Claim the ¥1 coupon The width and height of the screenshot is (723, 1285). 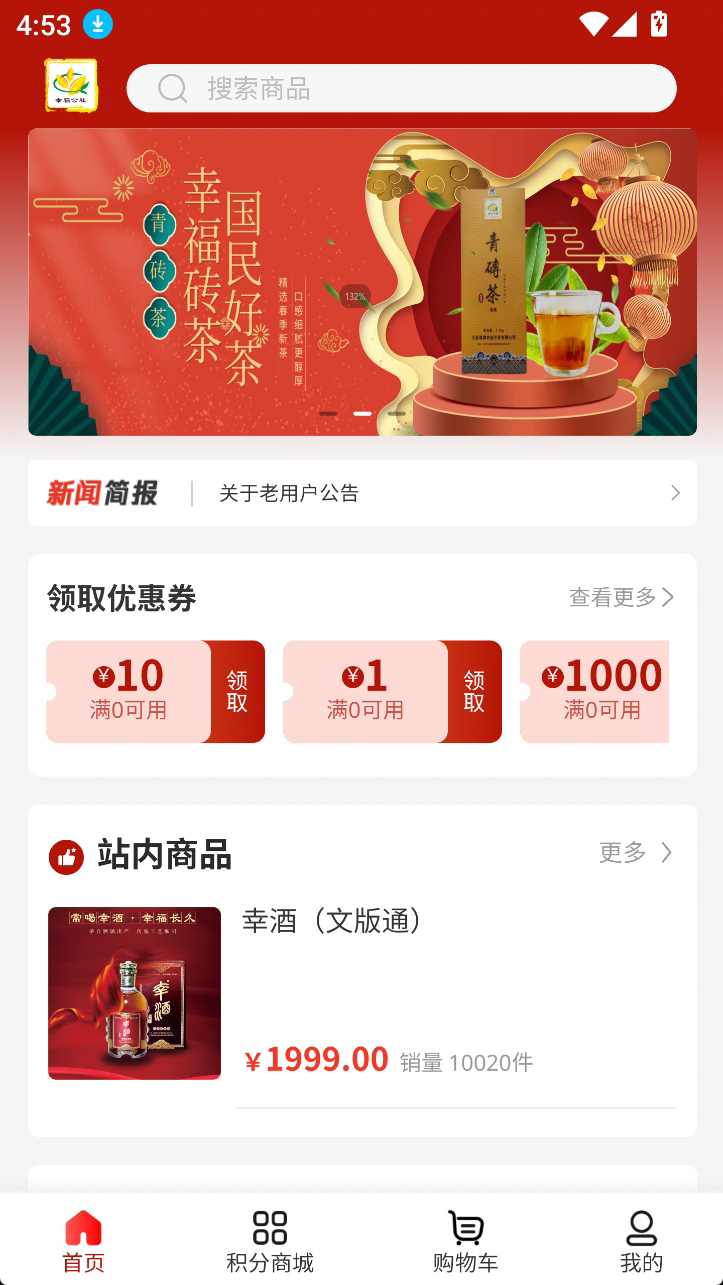474,691
